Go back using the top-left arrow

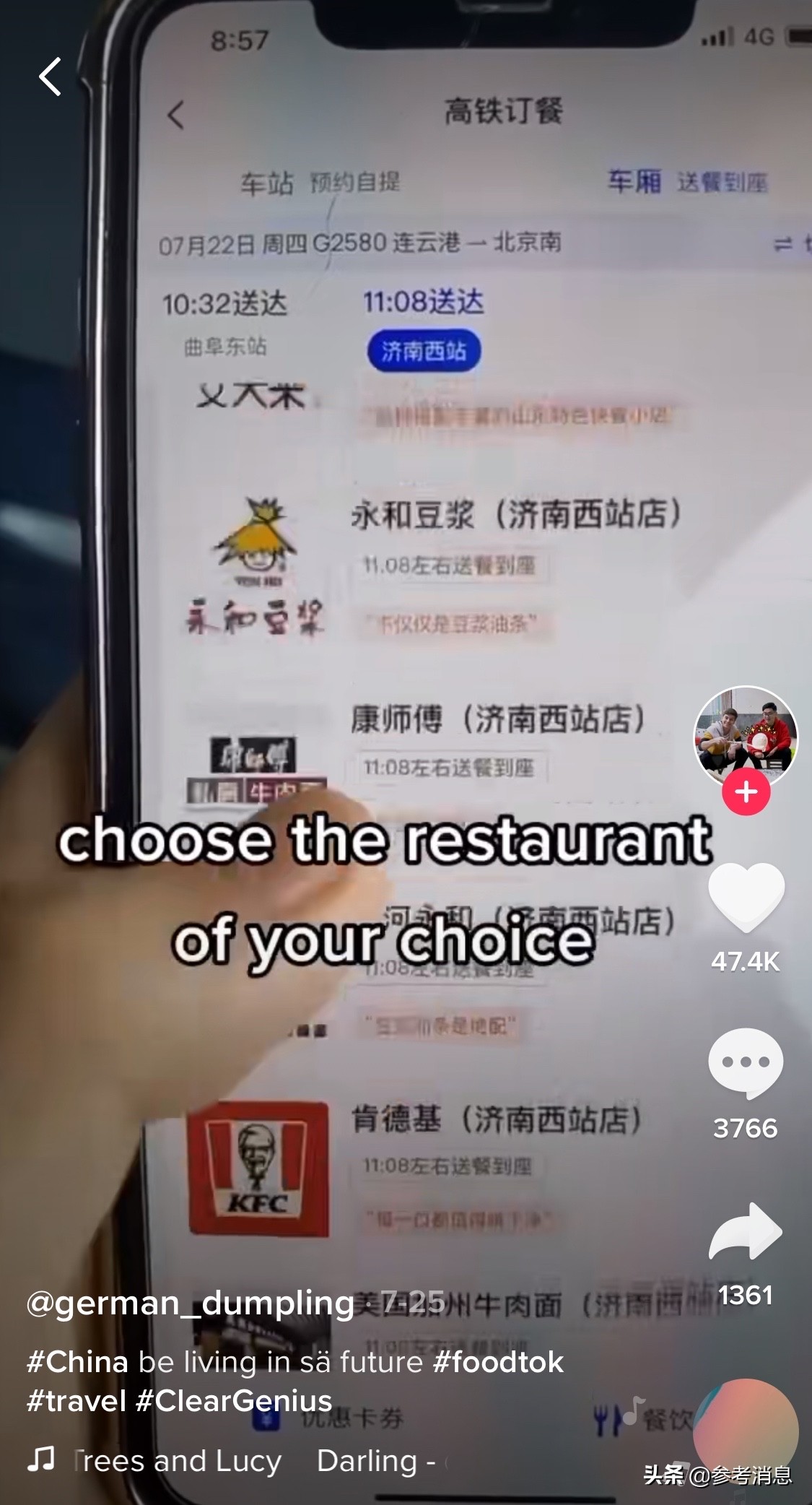coord(50,77)
